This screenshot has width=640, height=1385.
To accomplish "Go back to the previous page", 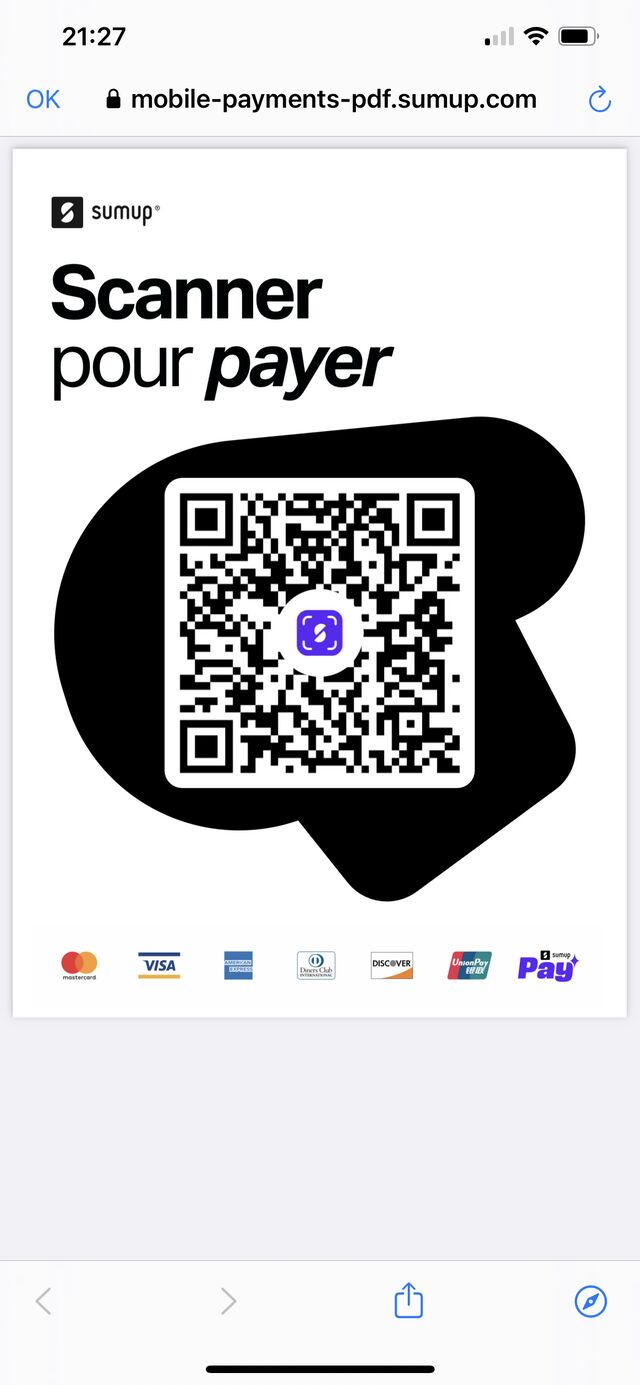I will (43, 1301).
